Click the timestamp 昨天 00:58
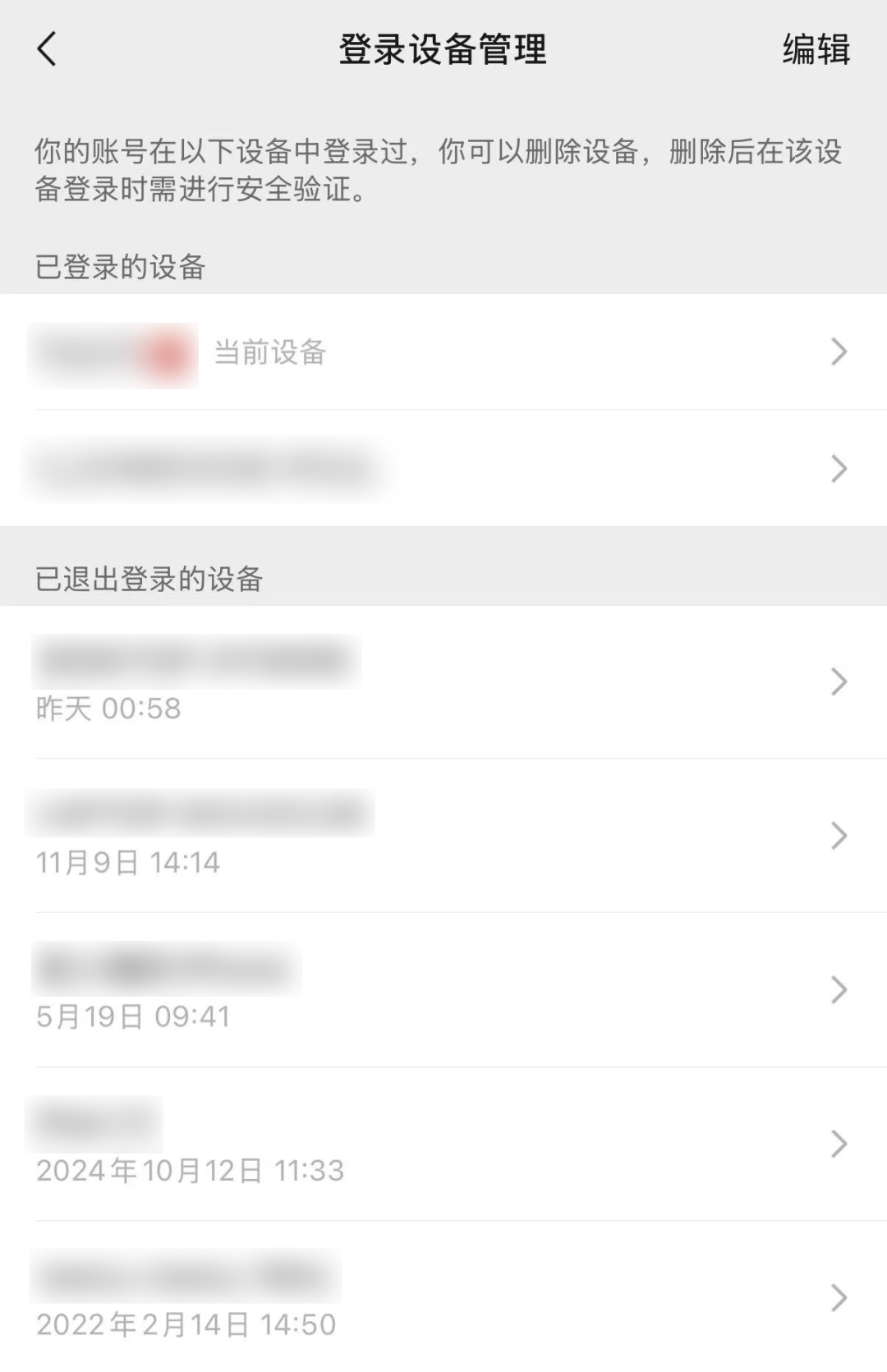This screenshot has width=887, height=1372. click(x=109, y=709)
